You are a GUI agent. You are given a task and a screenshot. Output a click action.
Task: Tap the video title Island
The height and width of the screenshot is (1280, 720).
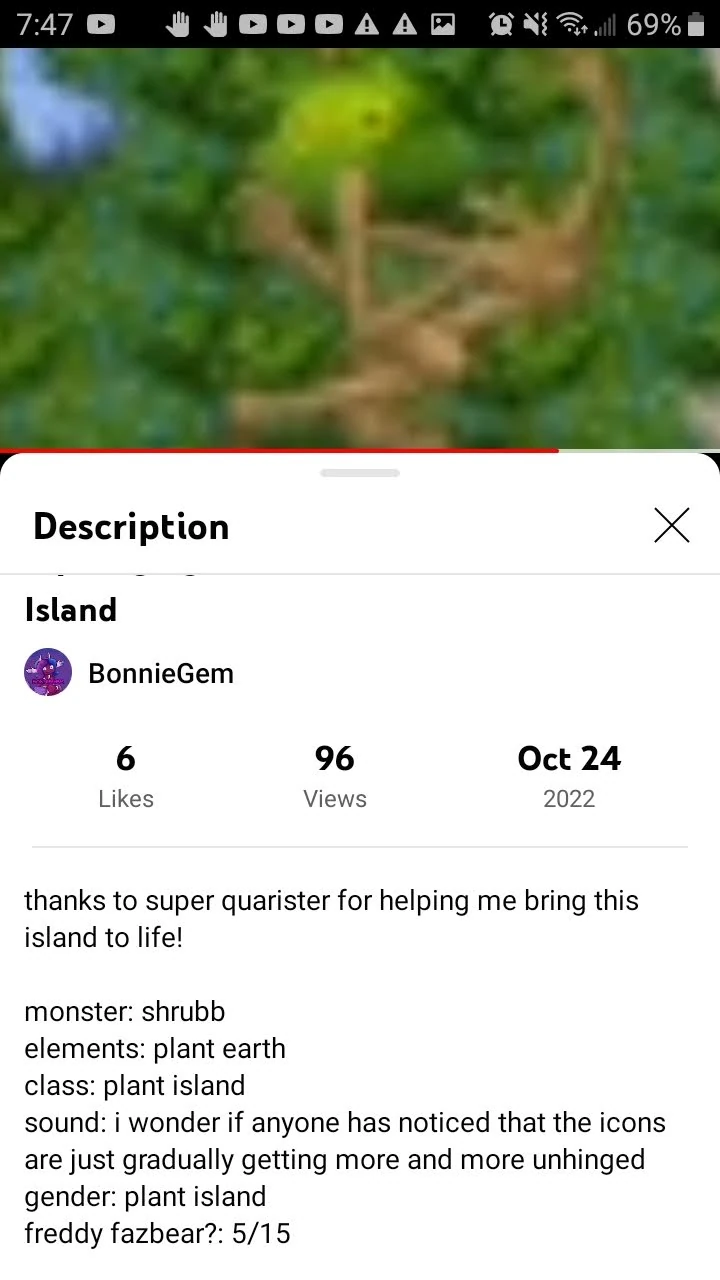tap(70, 610)
